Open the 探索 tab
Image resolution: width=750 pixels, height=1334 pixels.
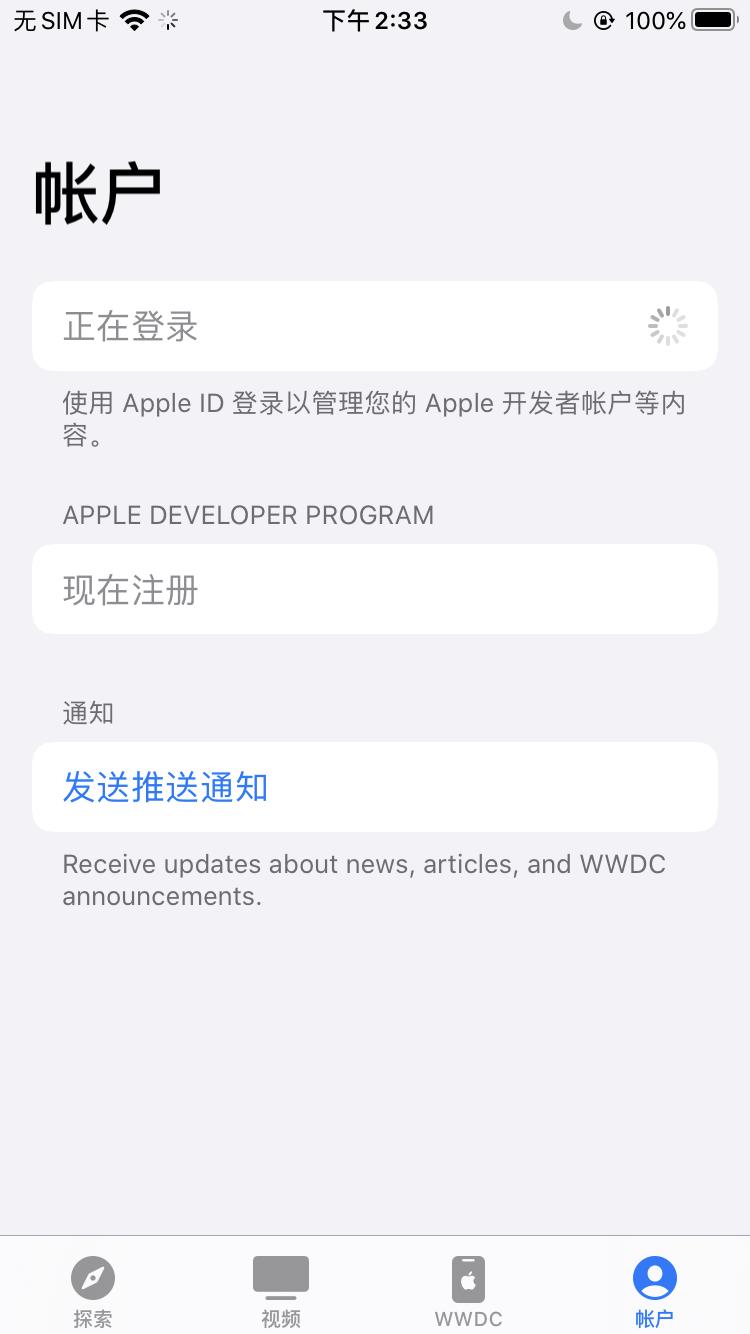pos(92,1290)
